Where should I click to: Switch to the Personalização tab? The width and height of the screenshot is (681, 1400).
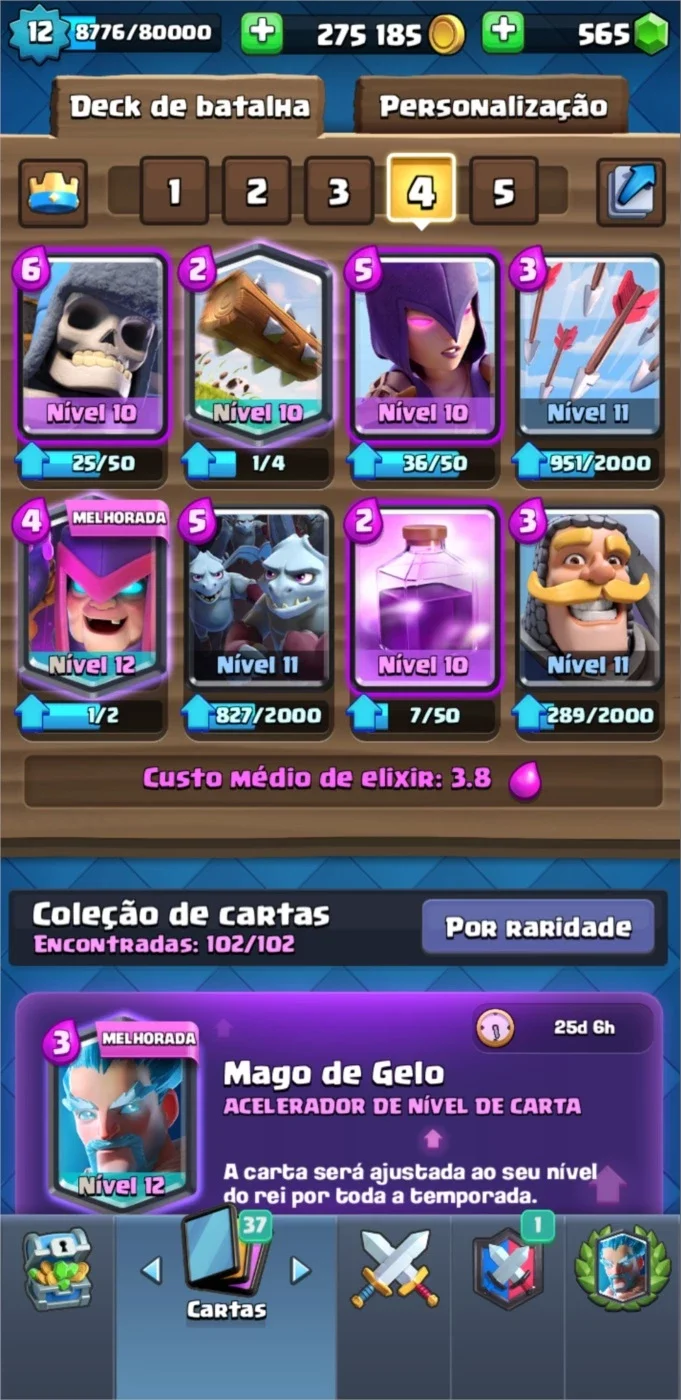(492, 106)
